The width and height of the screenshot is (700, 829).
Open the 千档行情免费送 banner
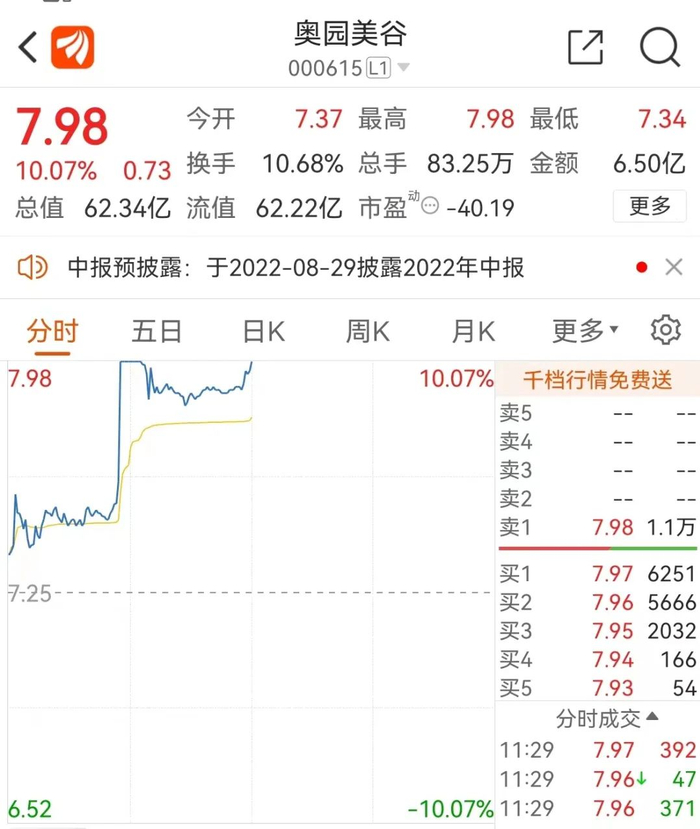click(x=597, y=380)
